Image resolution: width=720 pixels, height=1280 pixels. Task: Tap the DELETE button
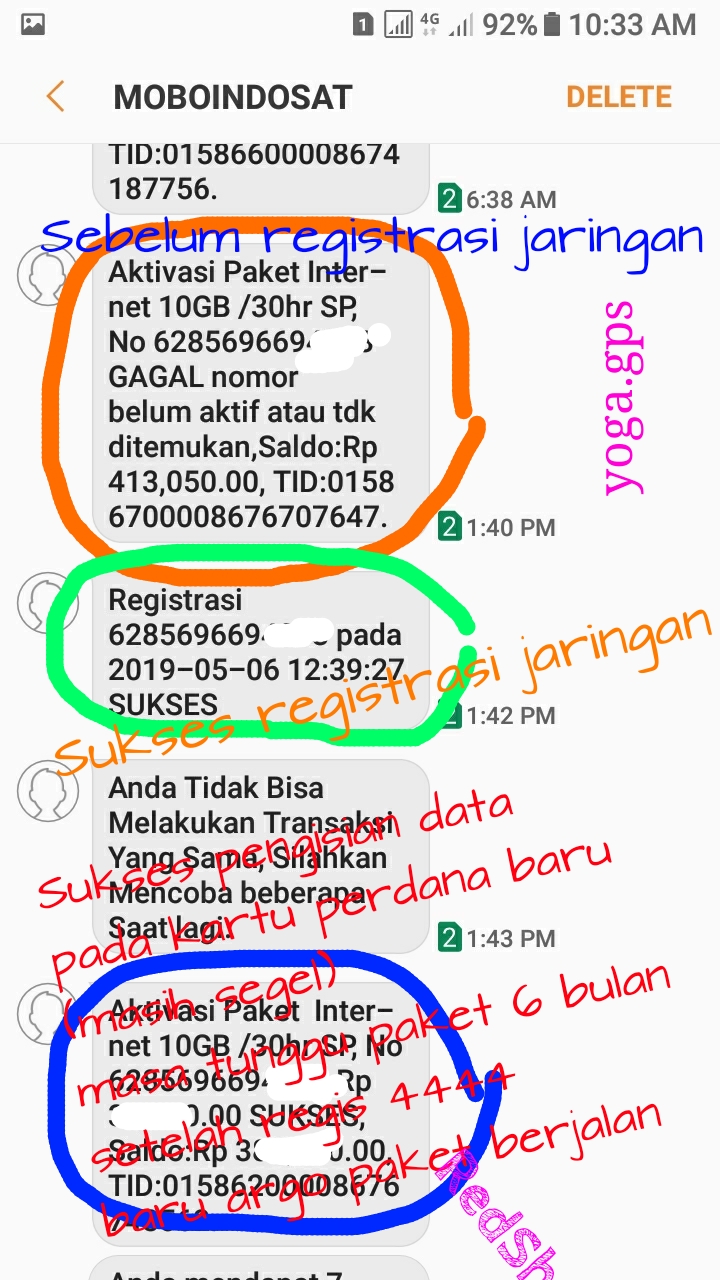coord(618,97)
